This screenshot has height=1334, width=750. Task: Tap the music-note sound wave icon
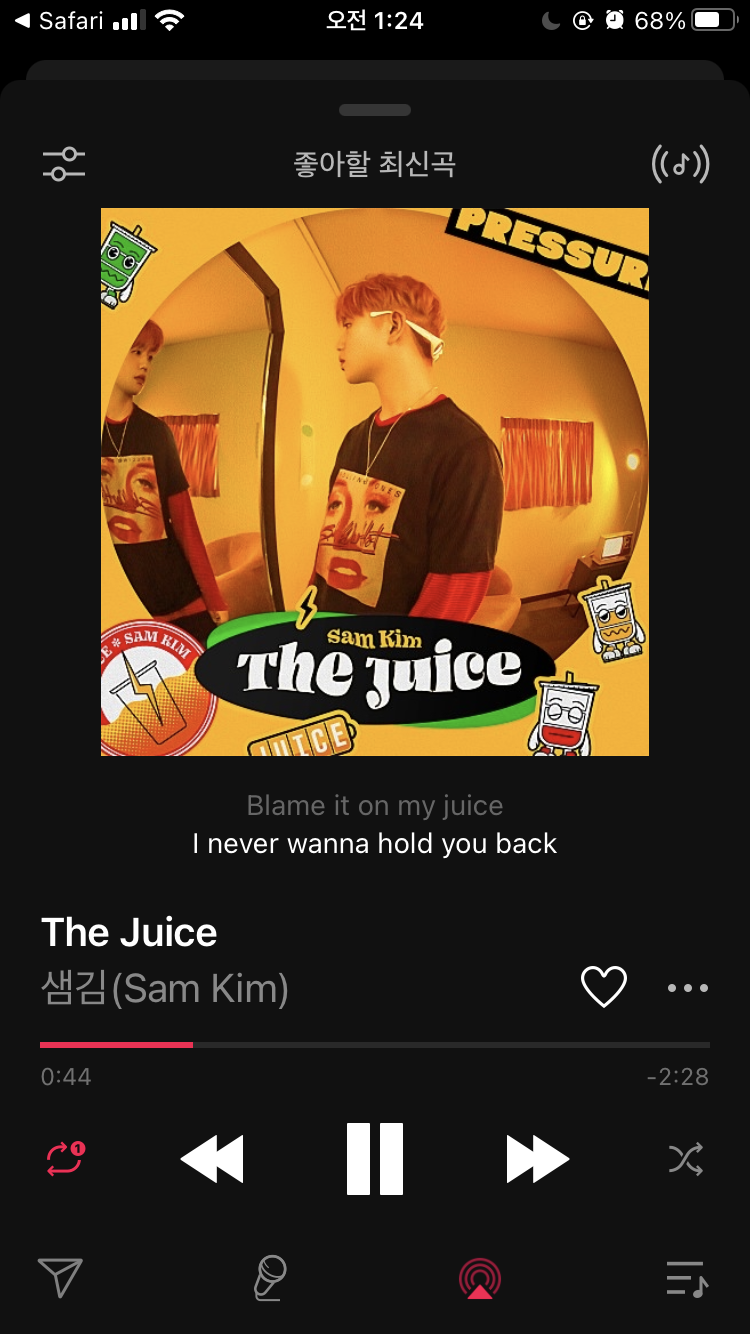coord(680,164)
